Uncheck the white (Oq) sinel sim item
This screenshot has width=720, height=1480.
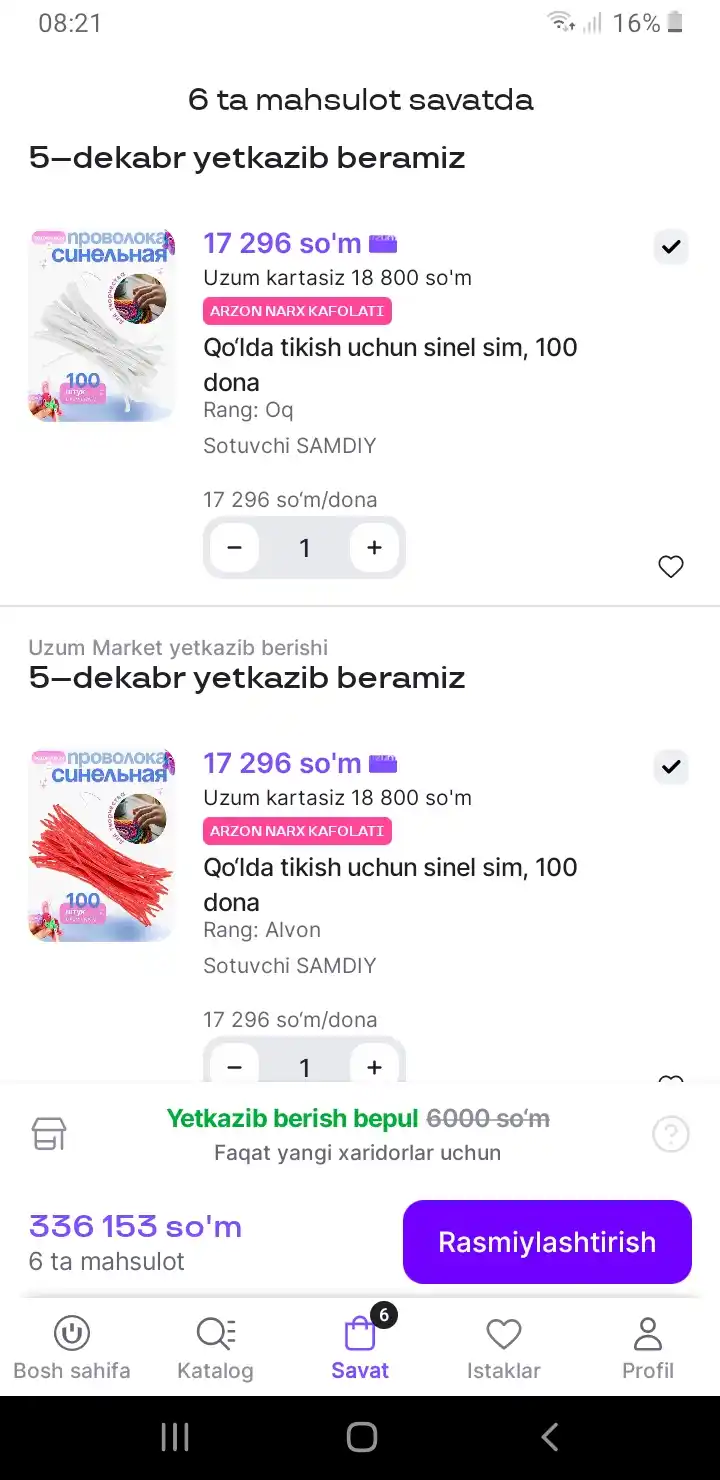click(x=671, y=246)
